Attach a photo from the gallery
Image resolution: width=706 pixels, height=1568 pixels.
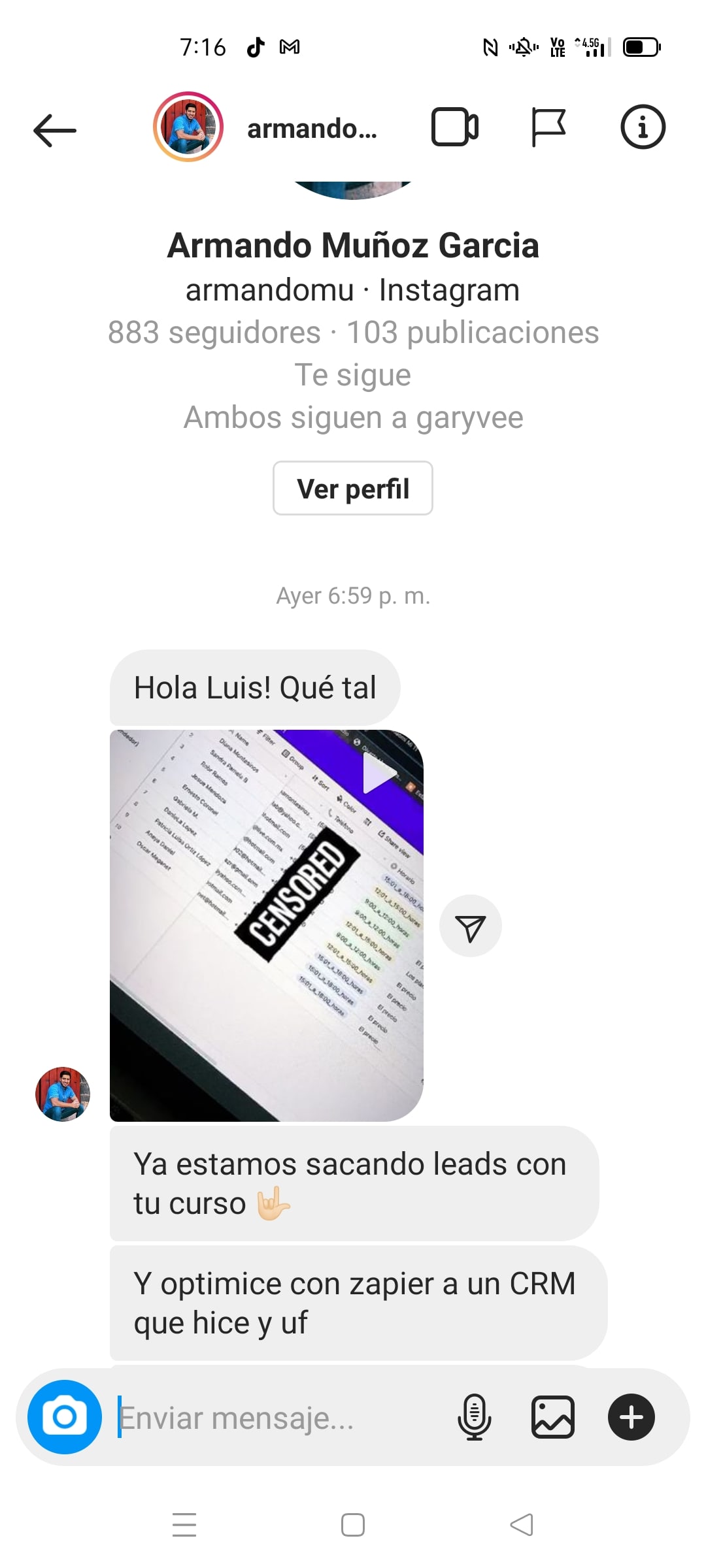tap(553, 1416)
